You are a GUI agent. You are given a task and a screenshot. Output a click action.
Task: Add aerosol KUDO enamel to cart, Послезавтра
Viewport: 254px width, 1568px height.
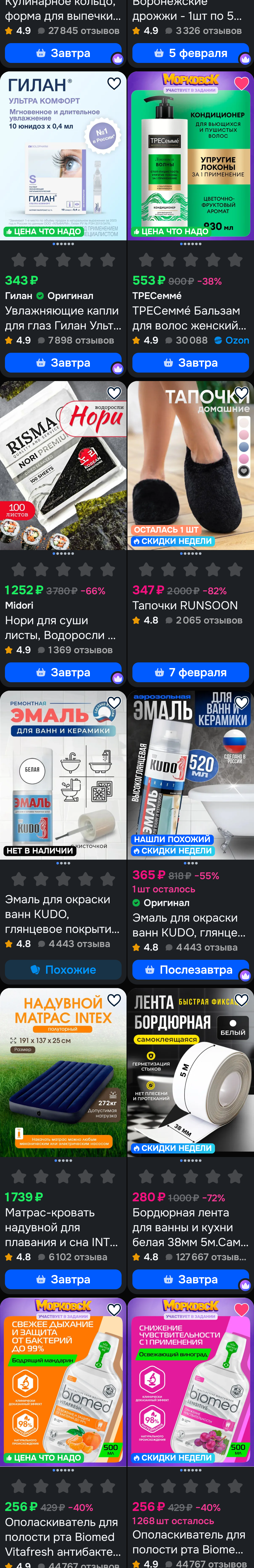click(190, 970)
